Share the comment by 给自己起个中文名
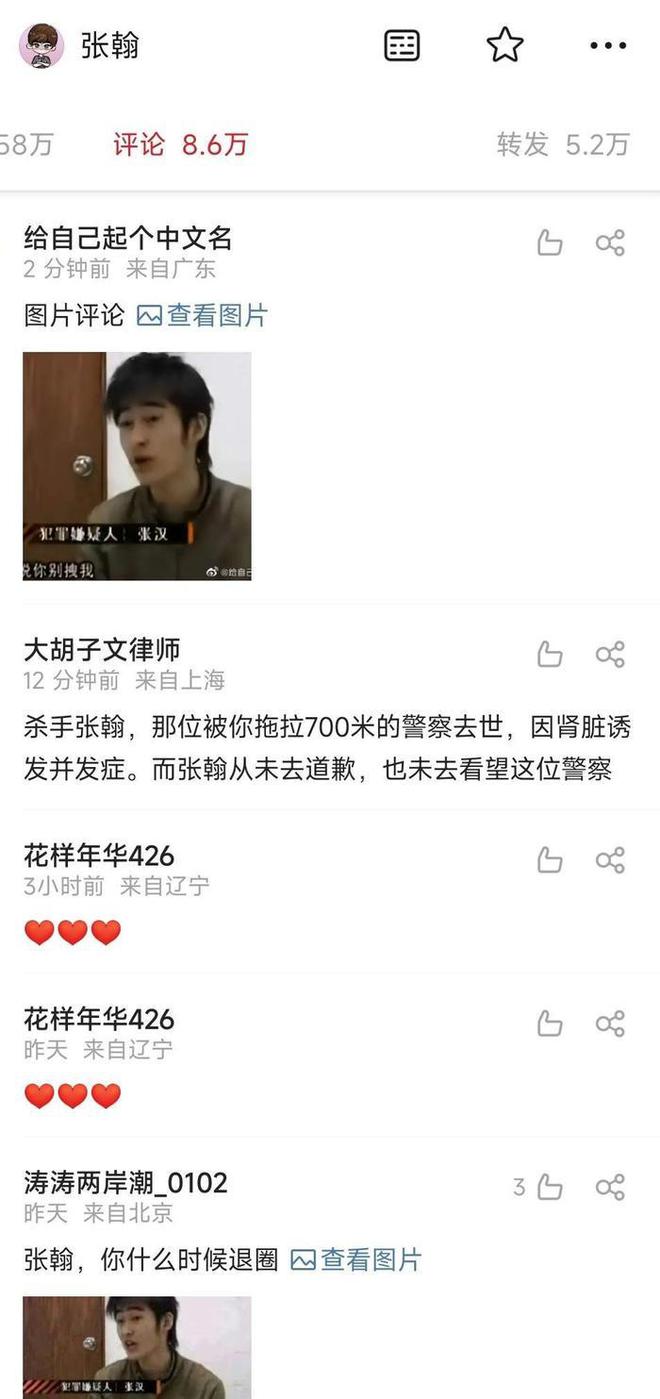This screenshot has width=660, height=1399. tap(610, 243)
